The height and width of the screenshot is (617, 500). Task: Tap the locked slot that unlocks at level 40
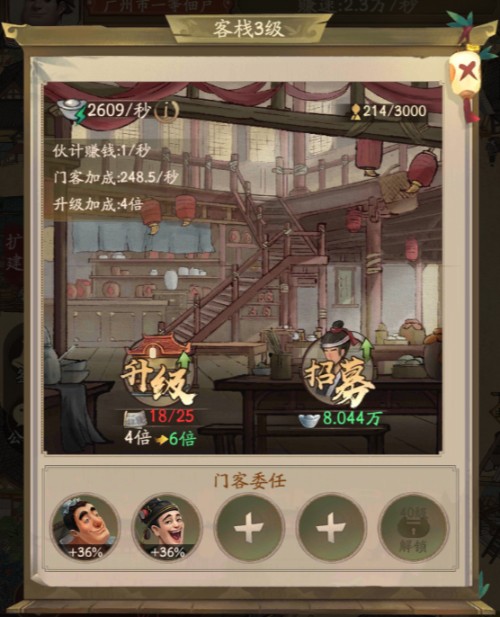click(x=413, y=528)
